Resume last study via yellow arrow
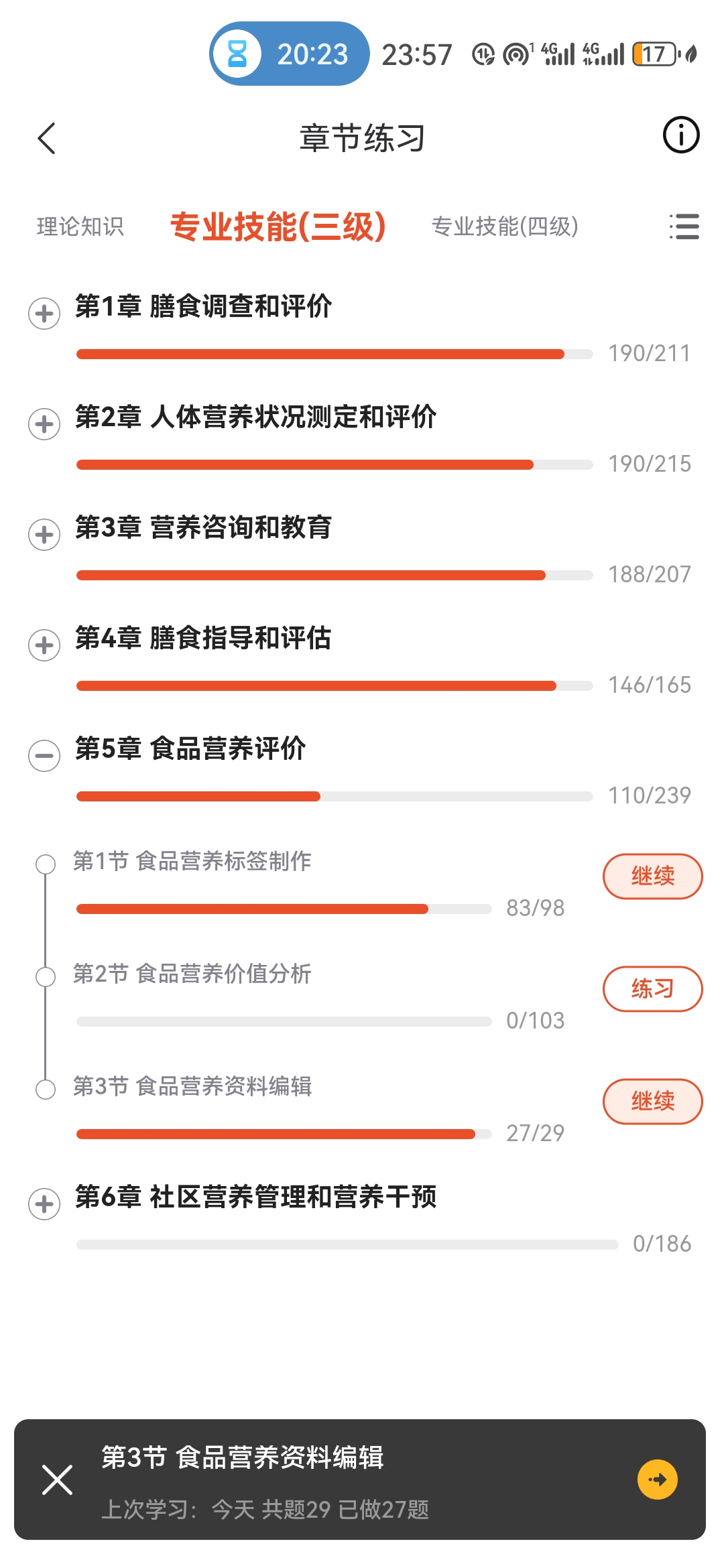 pos(657,1480)
